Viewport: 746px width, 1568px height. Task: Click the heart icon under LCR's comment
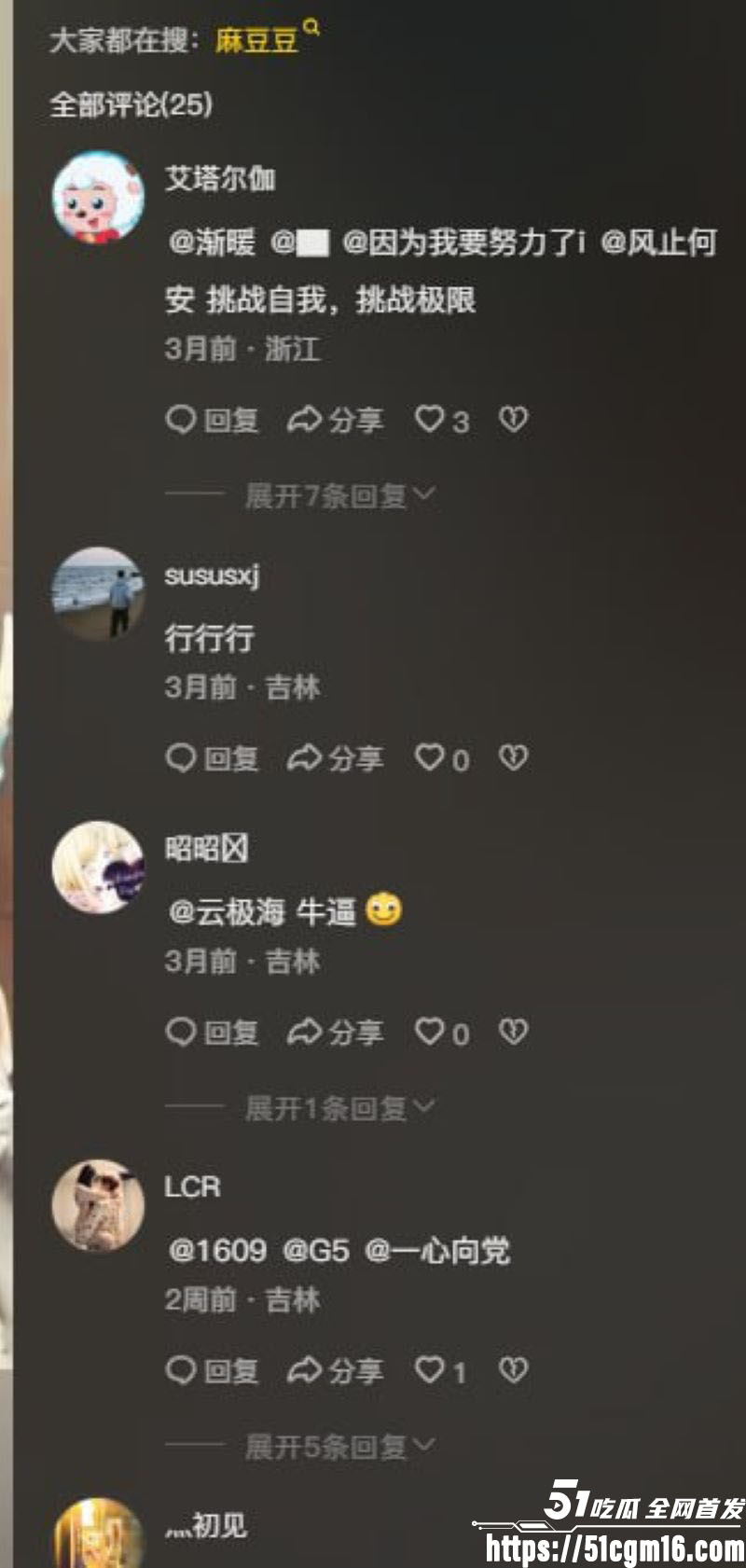431,1371
